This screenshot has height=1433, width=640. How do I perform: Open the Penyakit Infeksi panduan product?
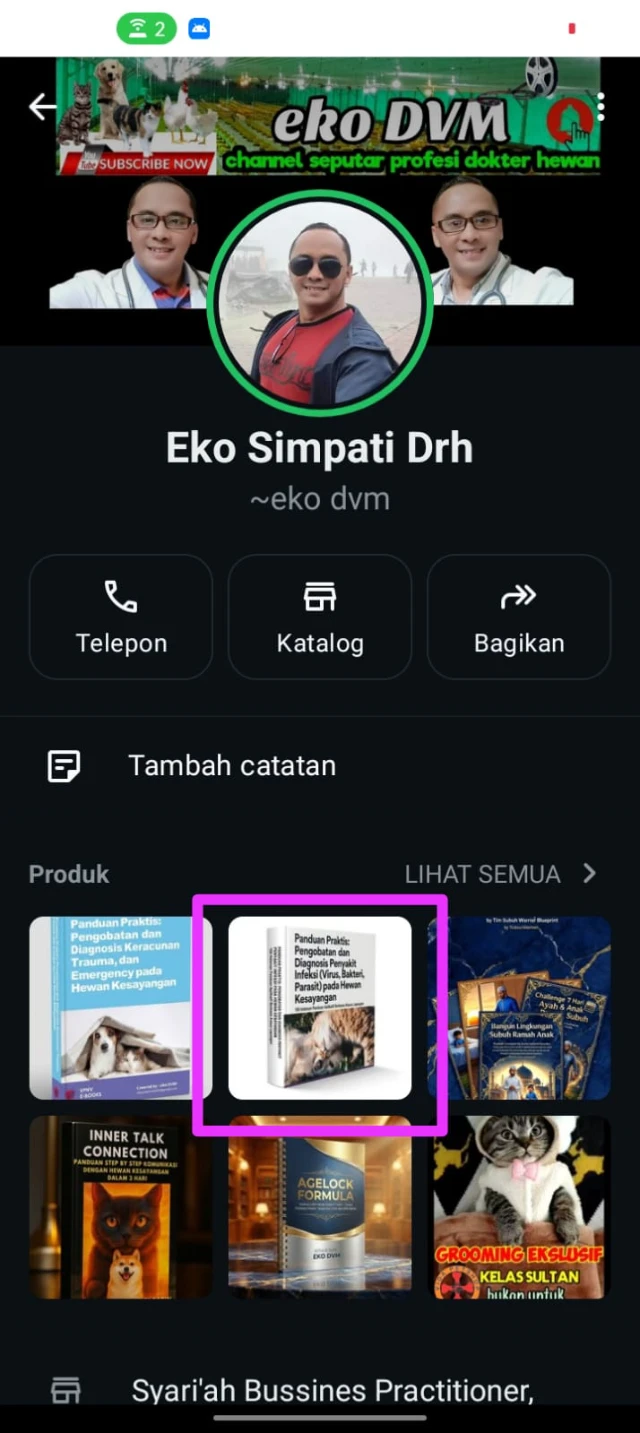click(x=320, y=1008)
